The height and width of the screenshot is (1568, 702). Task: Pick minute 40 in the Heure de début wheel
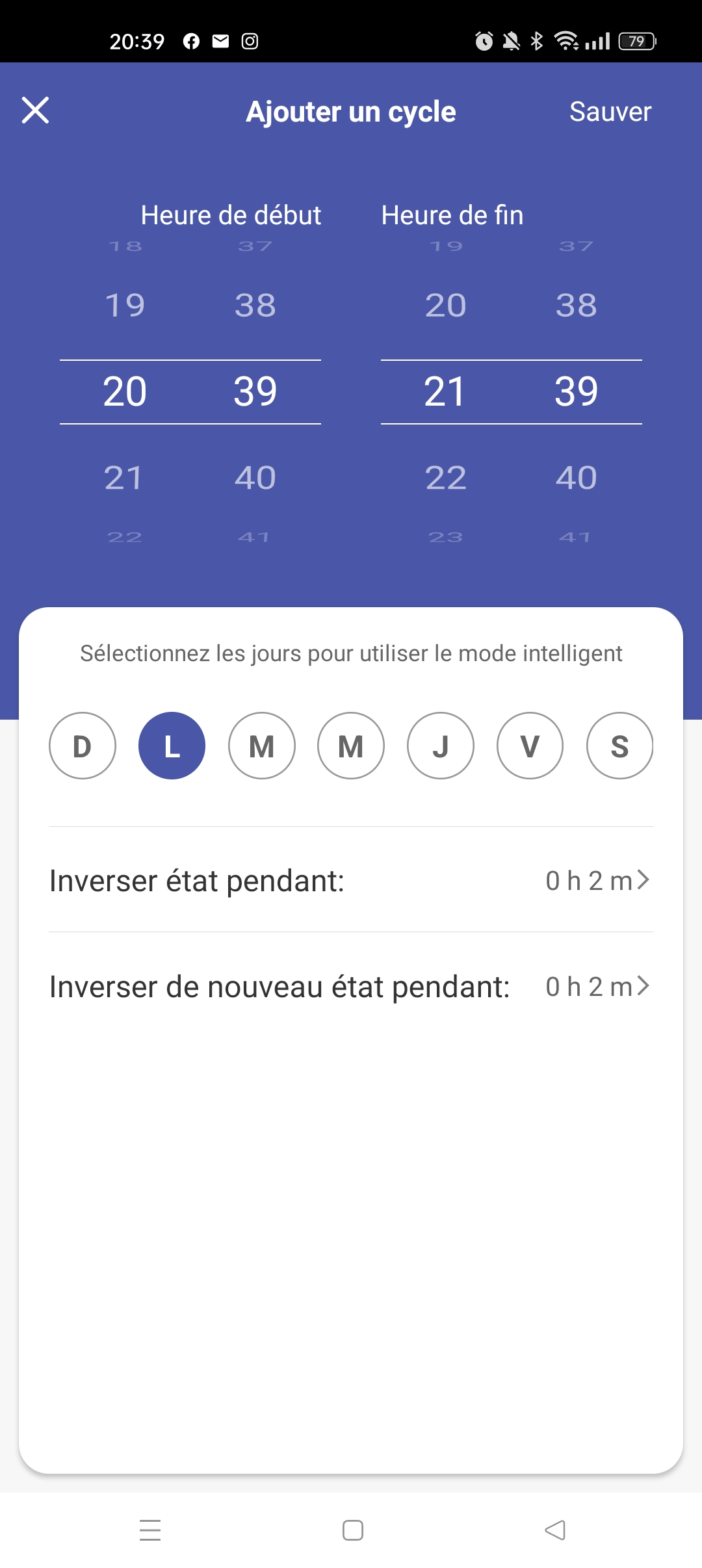(x=255, y=478)
